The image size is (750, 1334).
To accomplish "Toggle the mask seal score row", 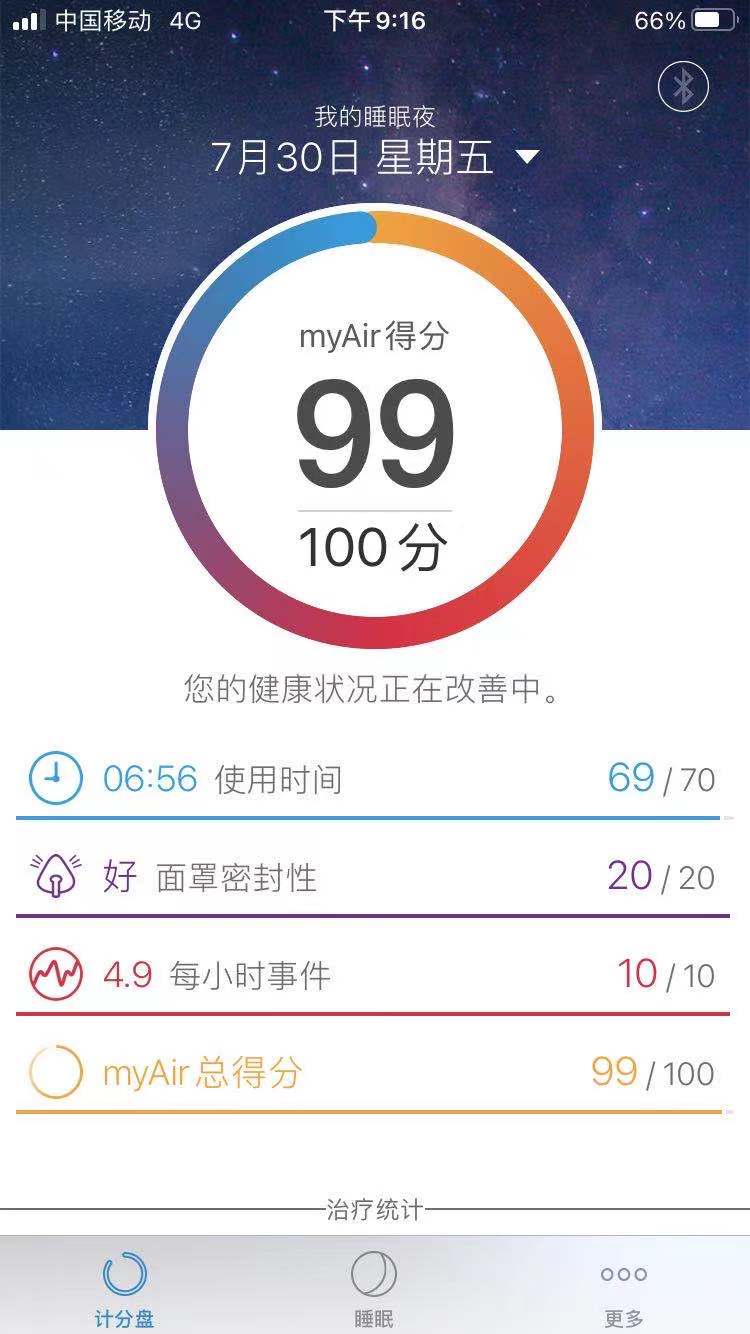I will tap(375, 876).
